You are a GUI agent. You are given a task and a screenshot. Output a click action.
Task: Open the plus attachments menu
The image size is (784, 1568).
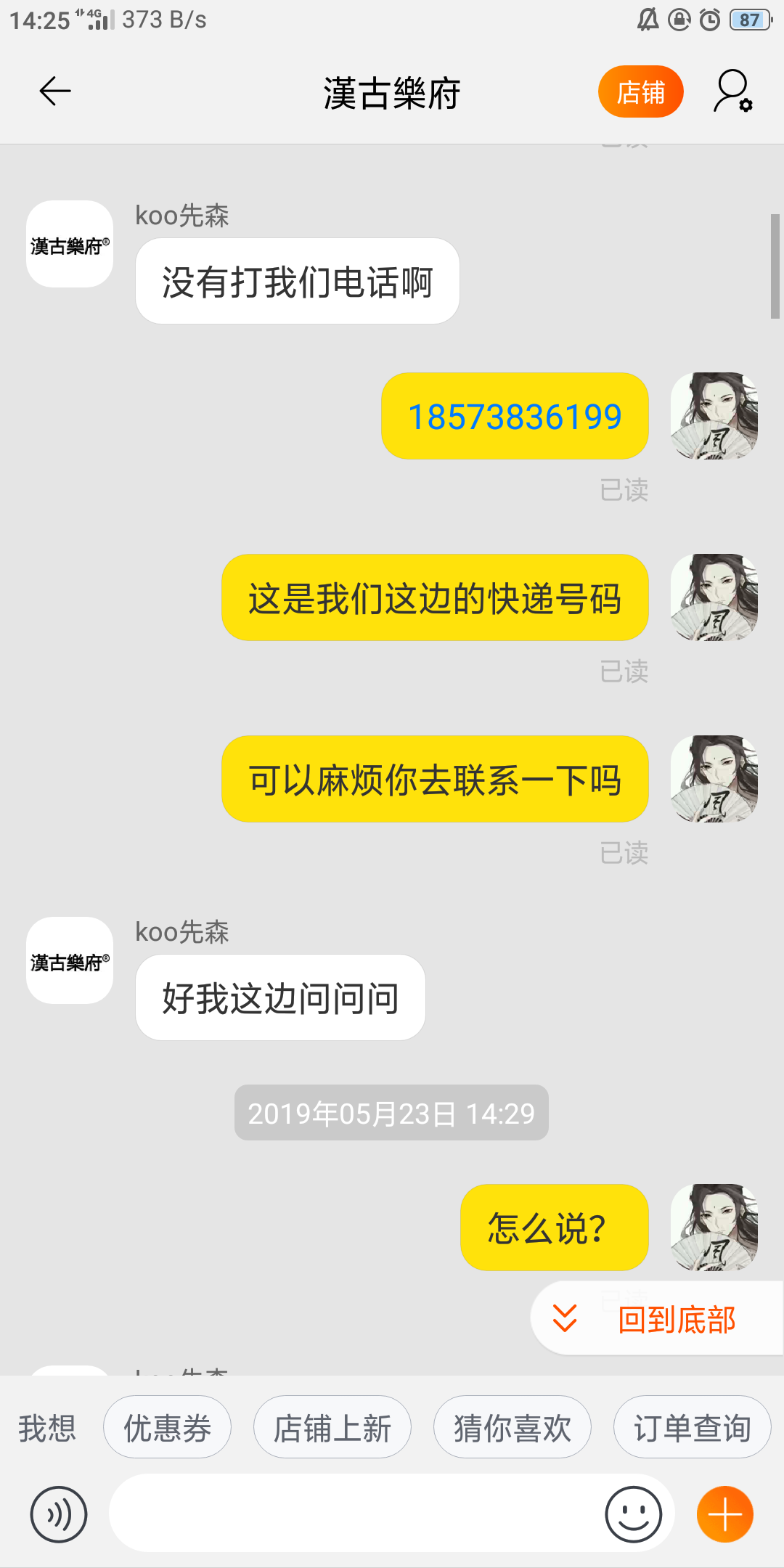click(x=724, y=1514)
